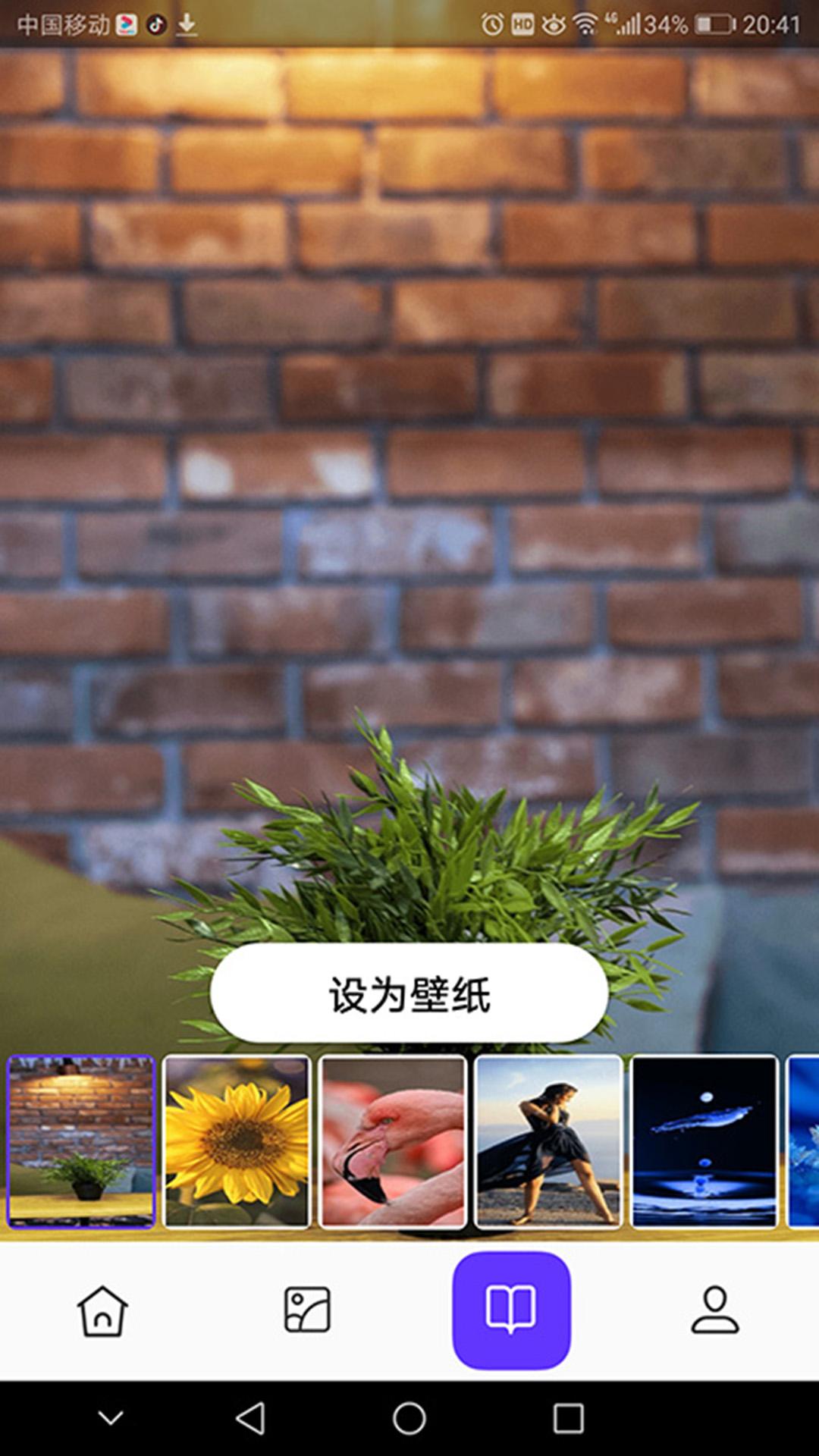
Task: Choose the sunflower wallpaper thumbnail
Action: click(237, 1141)
